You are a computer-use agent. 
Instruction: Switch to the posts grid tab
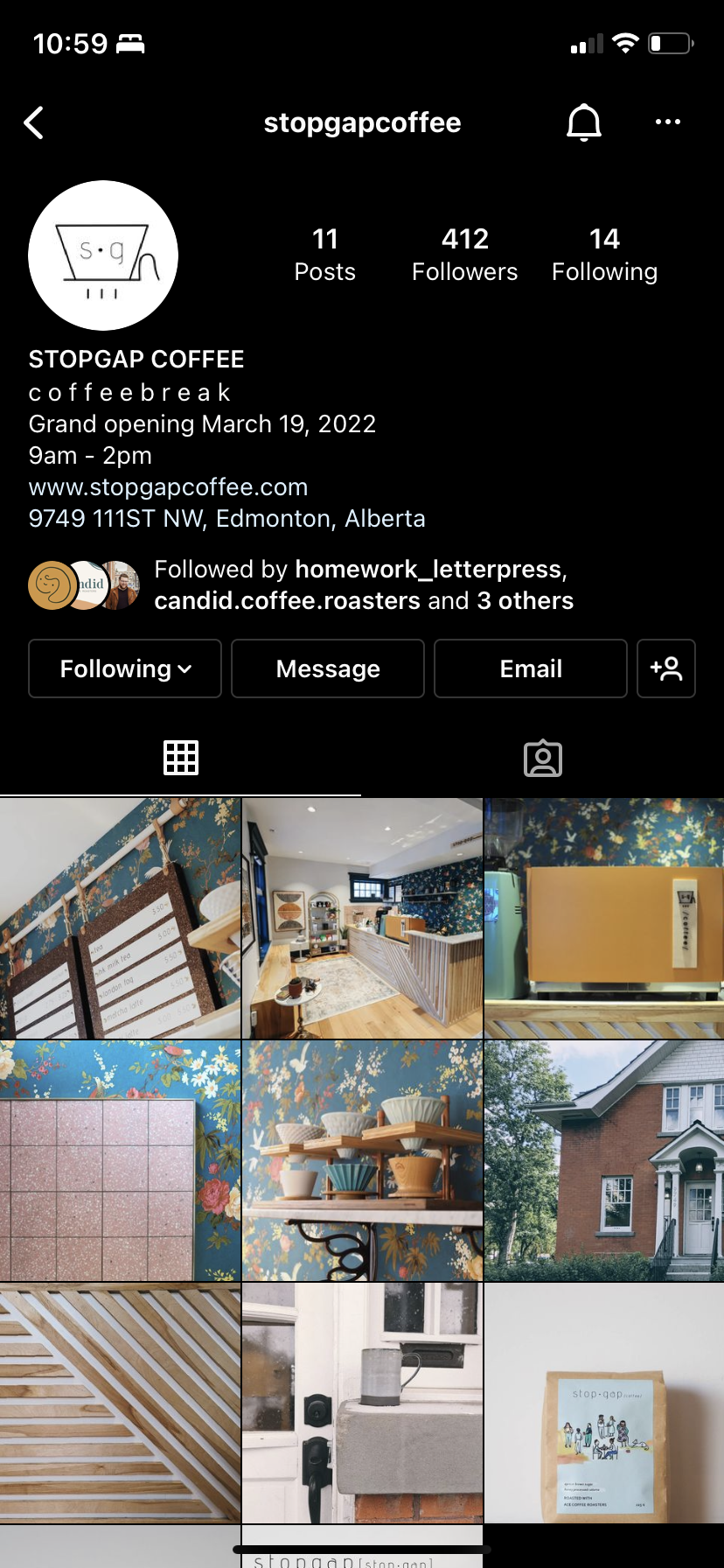pyautogui.click(x=181, y=758)
